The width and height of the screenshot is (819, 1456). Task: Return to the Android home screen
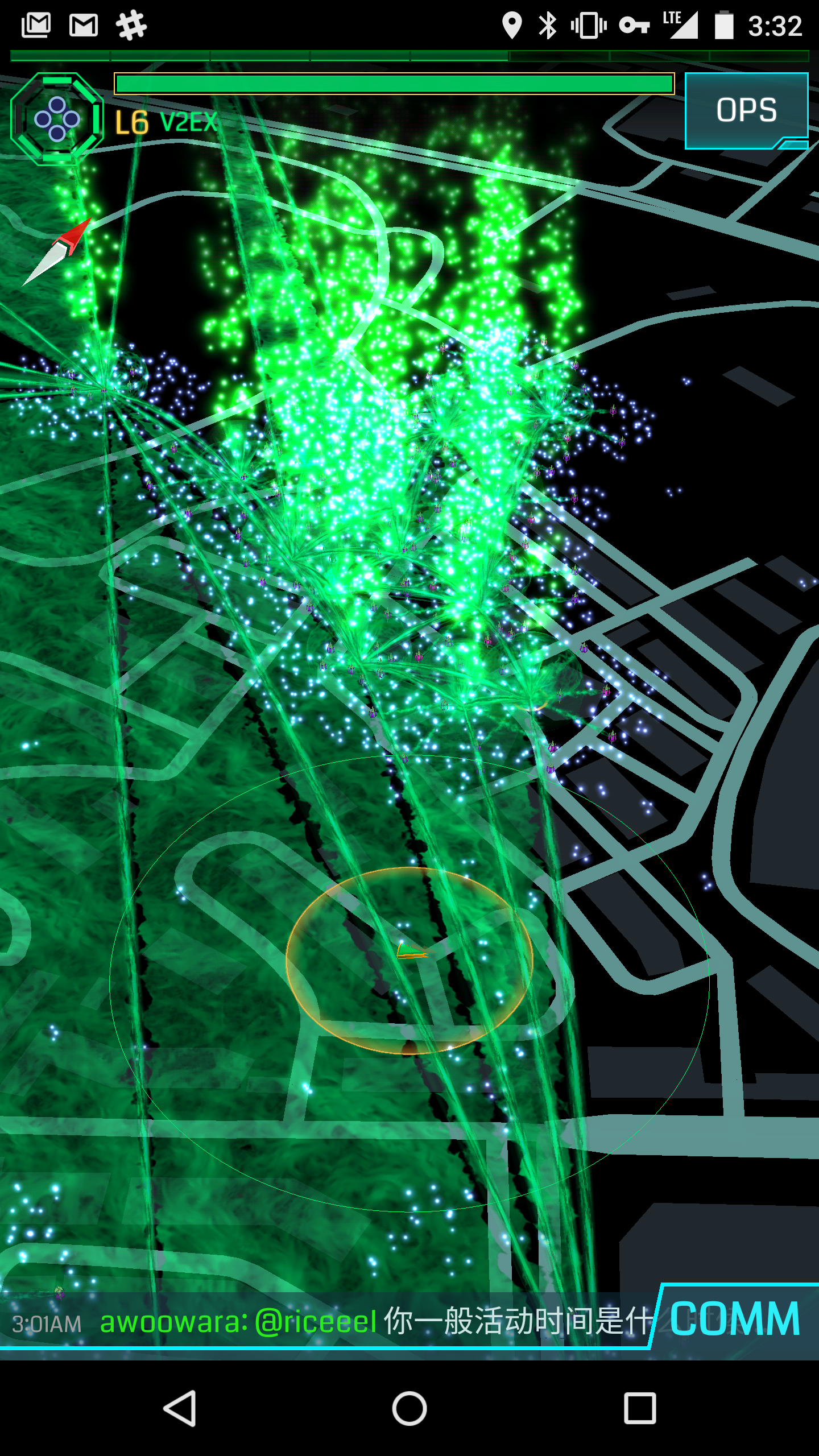[x=409, y=1408]
